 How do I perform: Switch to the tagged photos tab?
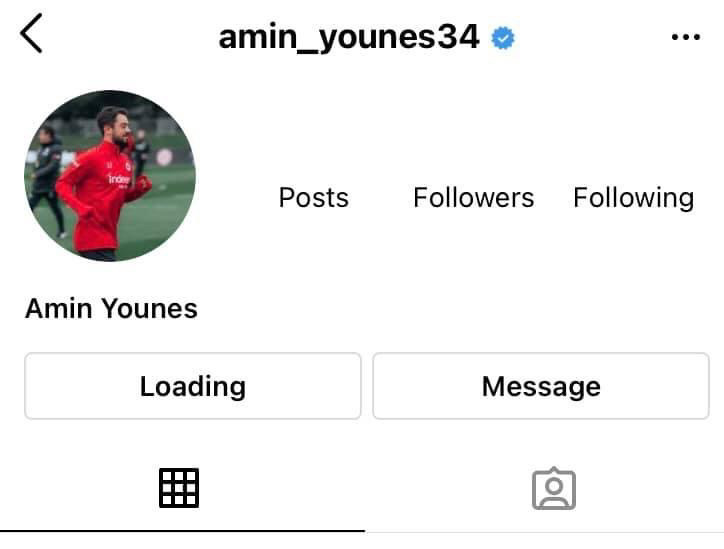pyautogui.click(x=553, y=489)
